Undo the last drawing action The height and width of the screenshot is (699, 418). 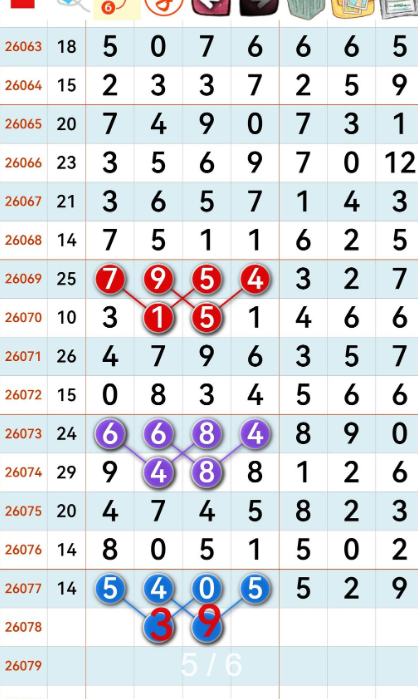211,6
